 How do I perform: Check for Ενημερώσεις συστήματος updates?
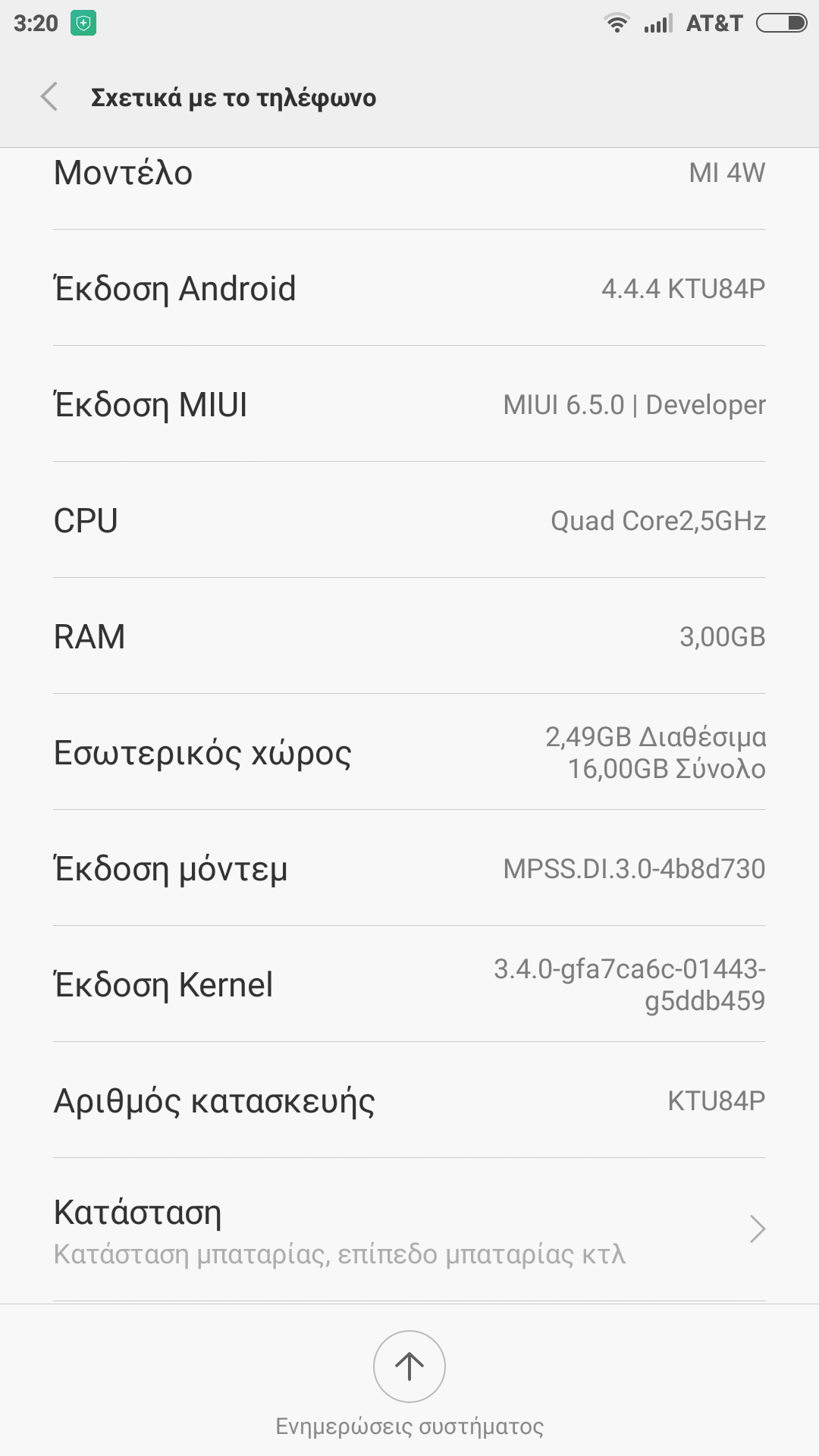(409, 1367)
